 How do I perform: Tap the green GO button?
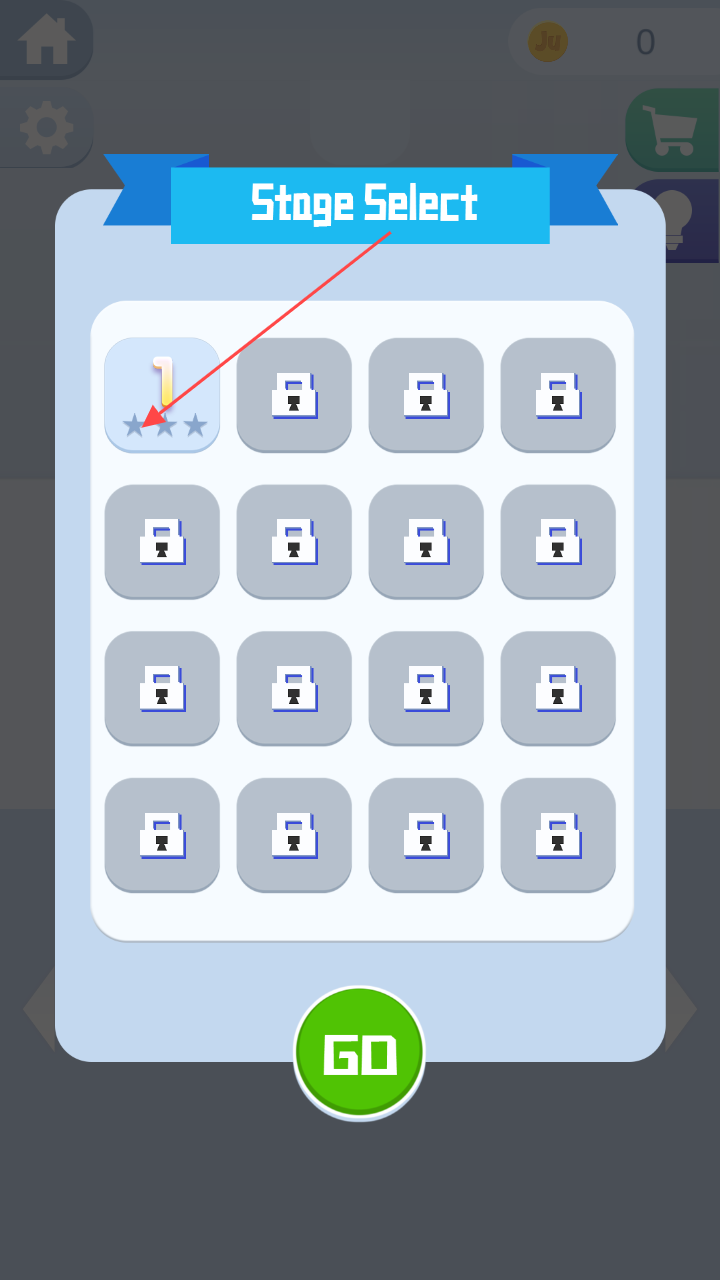tap(359, 1053)
